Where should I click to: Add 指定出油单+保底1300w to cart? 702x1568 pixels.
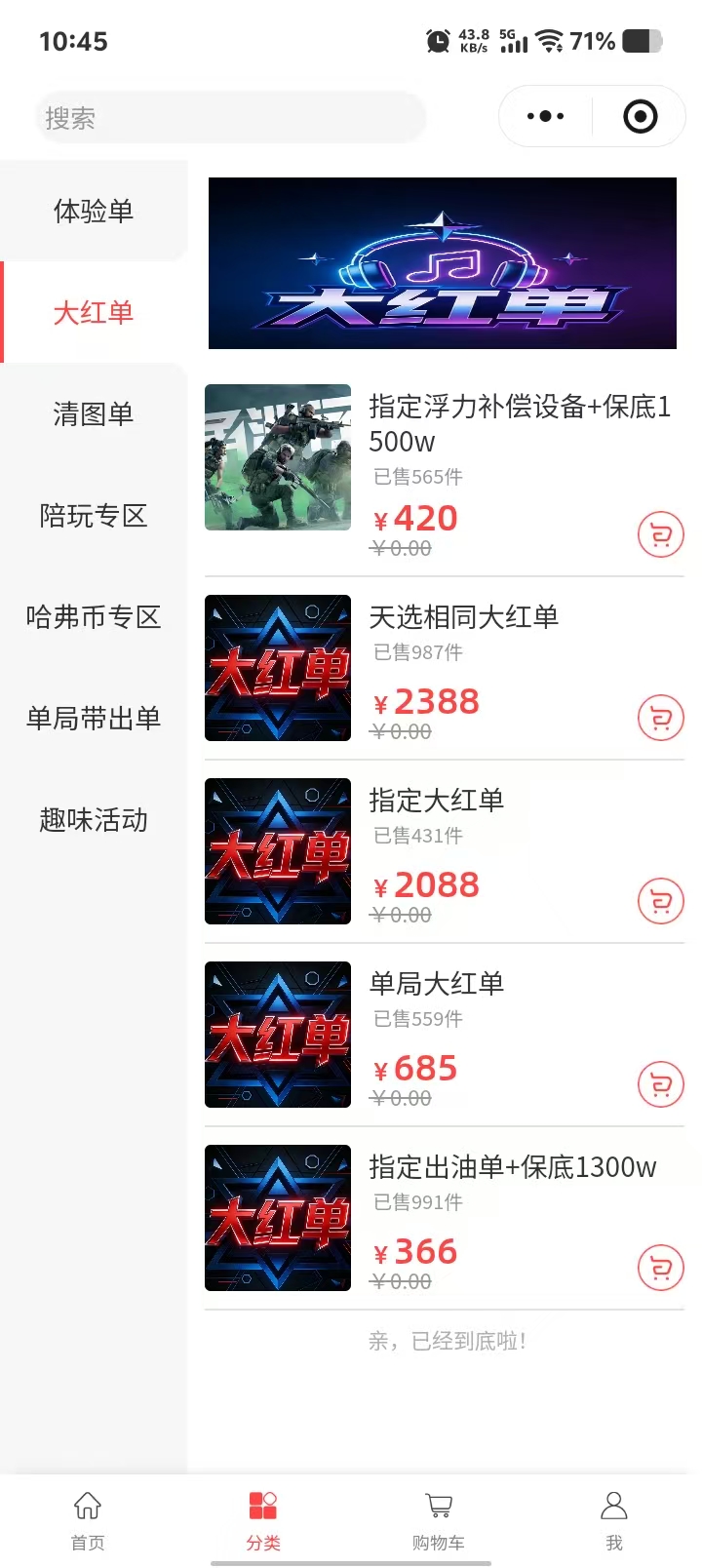click(x=660, y=1268)
